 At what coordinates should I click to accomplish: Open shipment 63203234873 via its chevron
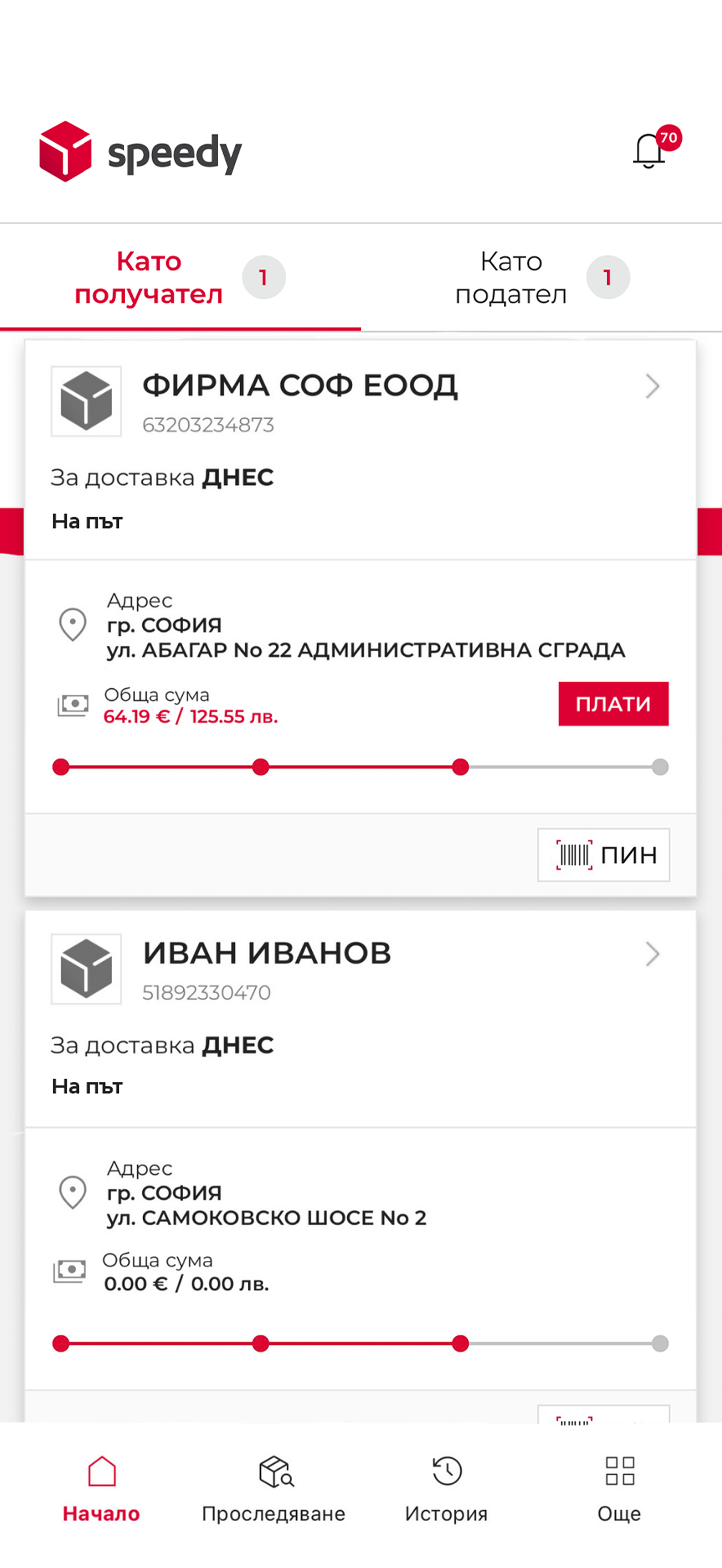(653, 385)
